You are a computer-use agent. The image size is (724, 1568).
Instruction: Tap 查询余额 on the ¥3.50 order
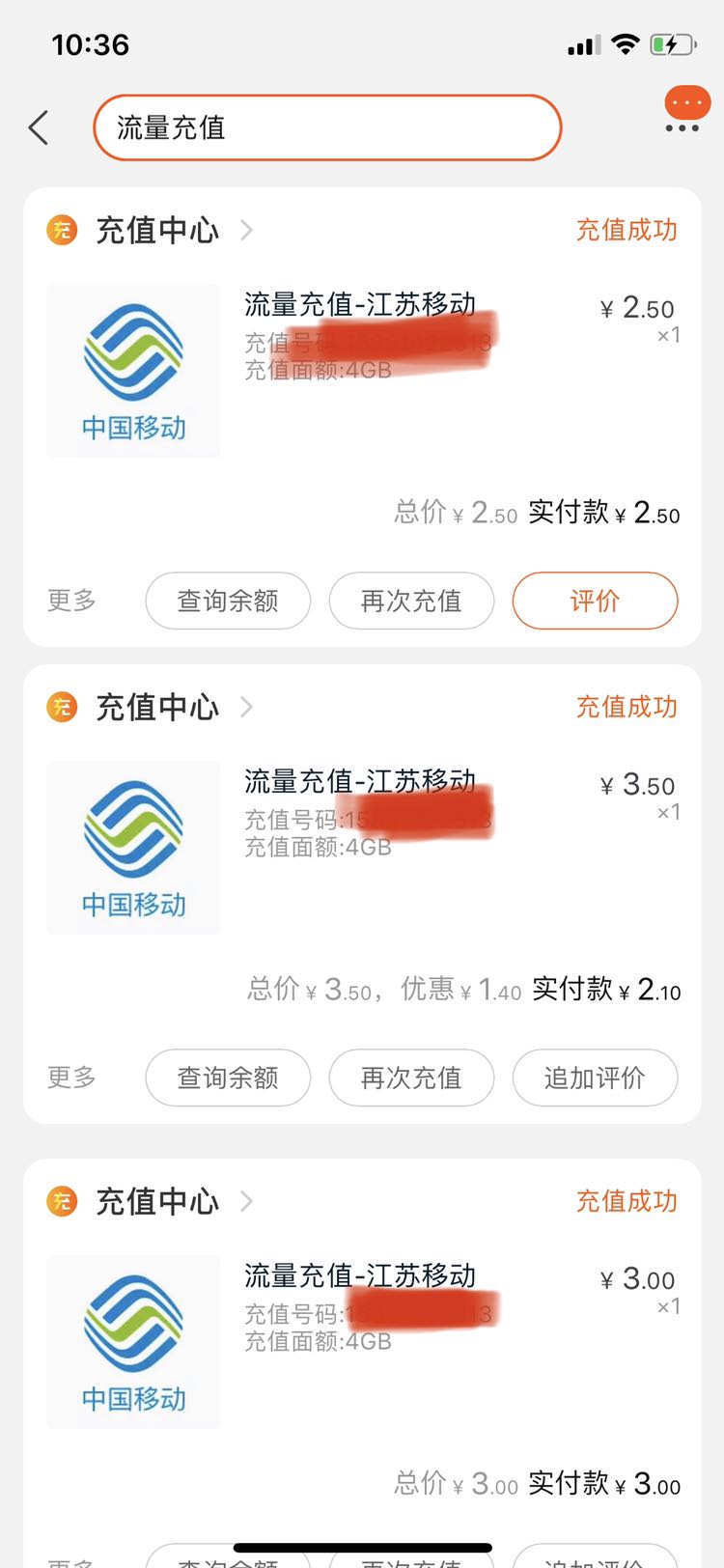(x=228, y=1078)
